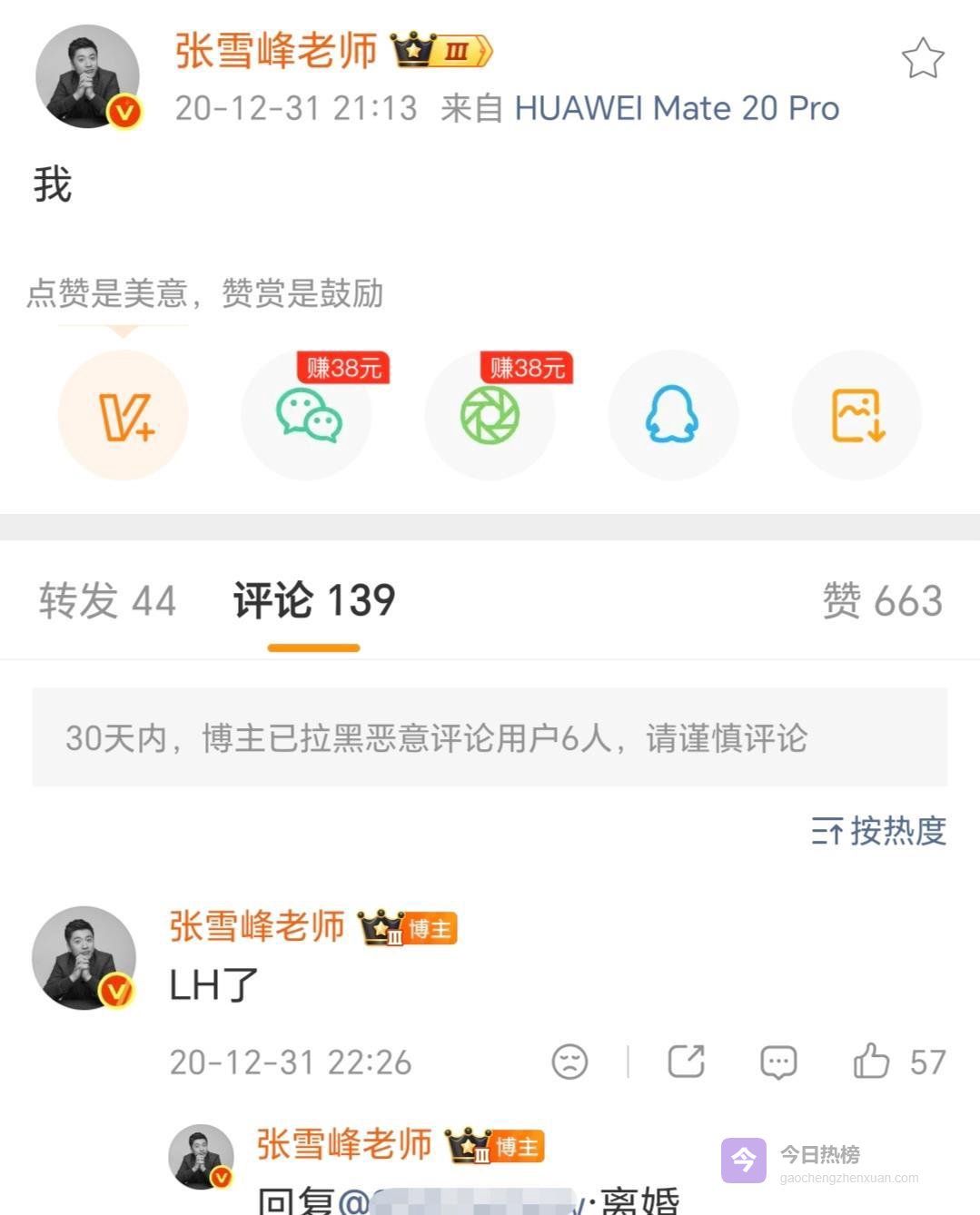Open the 赞 663 likes tab
The width and height of the screenshot is (980, 1215).
point(882,601)
